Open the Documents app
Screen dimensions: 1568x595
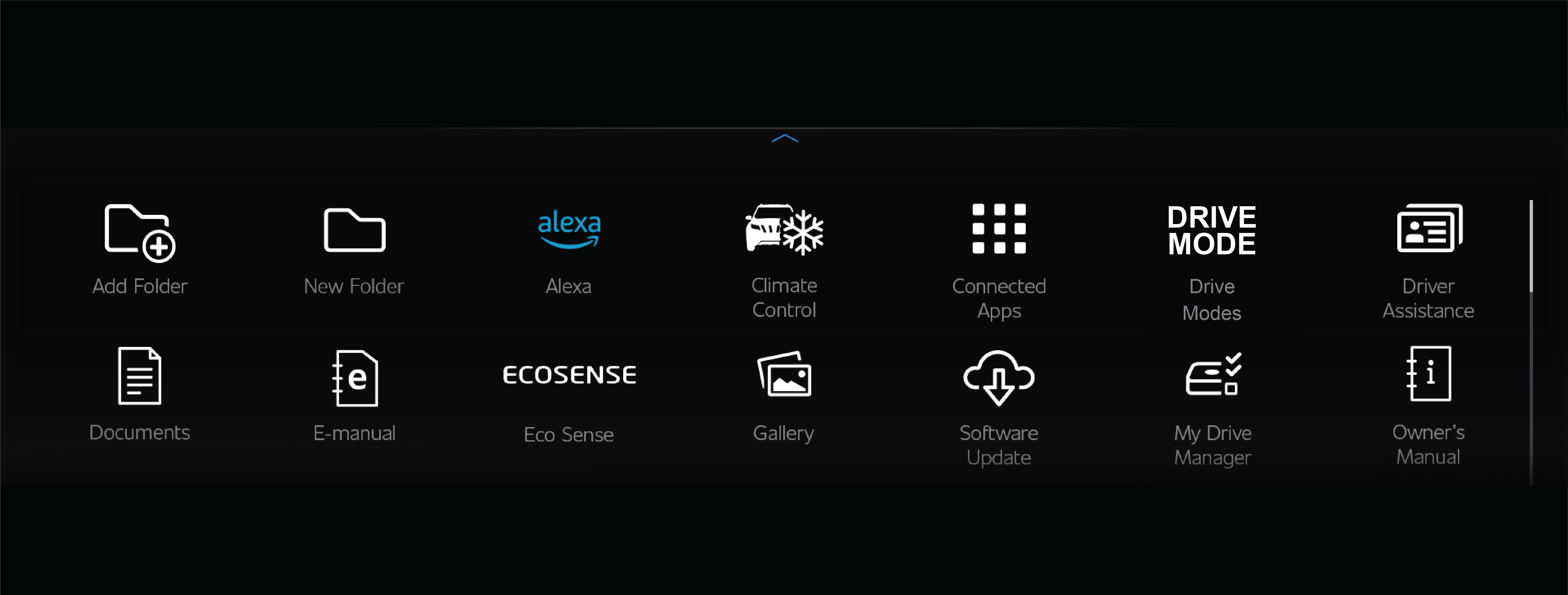(x=139, y=376)
